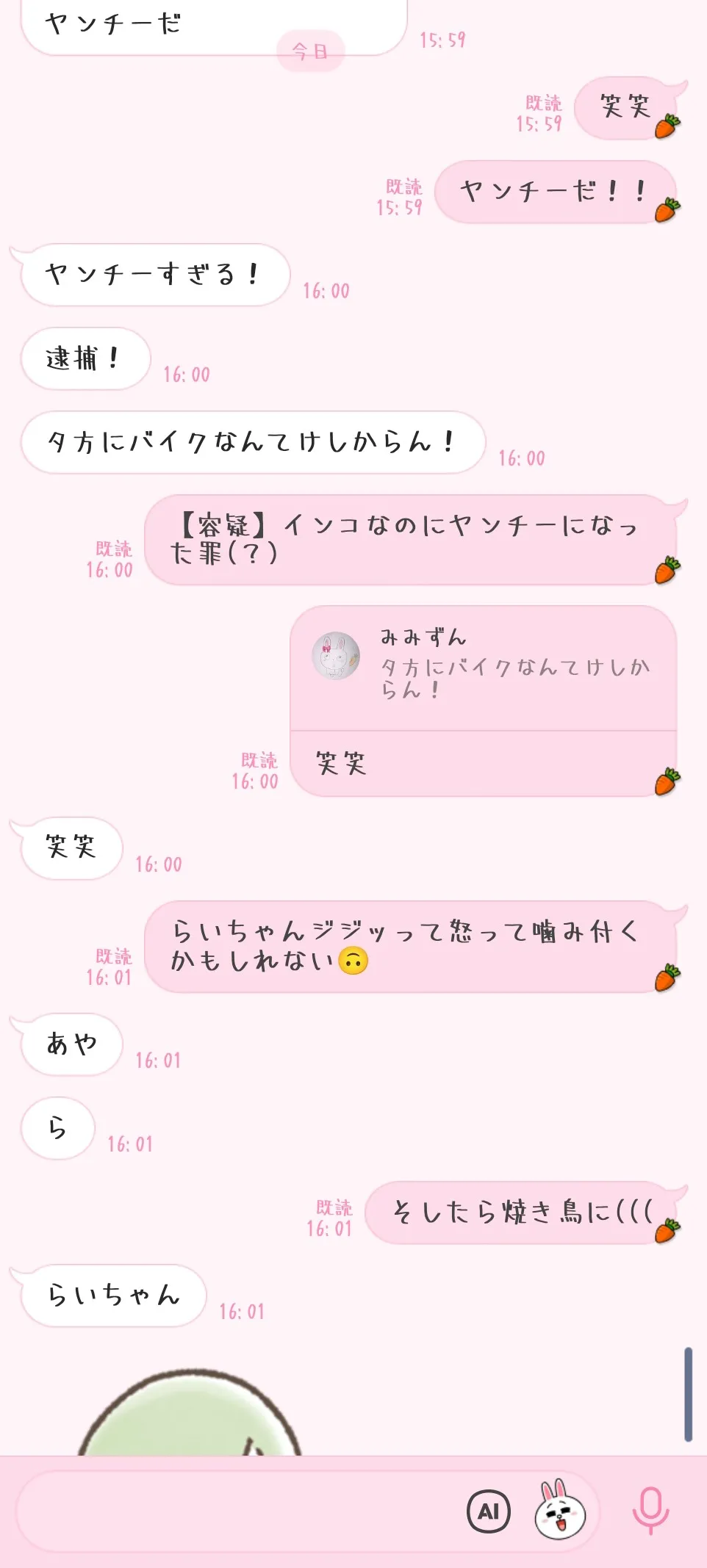Open the AI assistant button

(489, 1511)
